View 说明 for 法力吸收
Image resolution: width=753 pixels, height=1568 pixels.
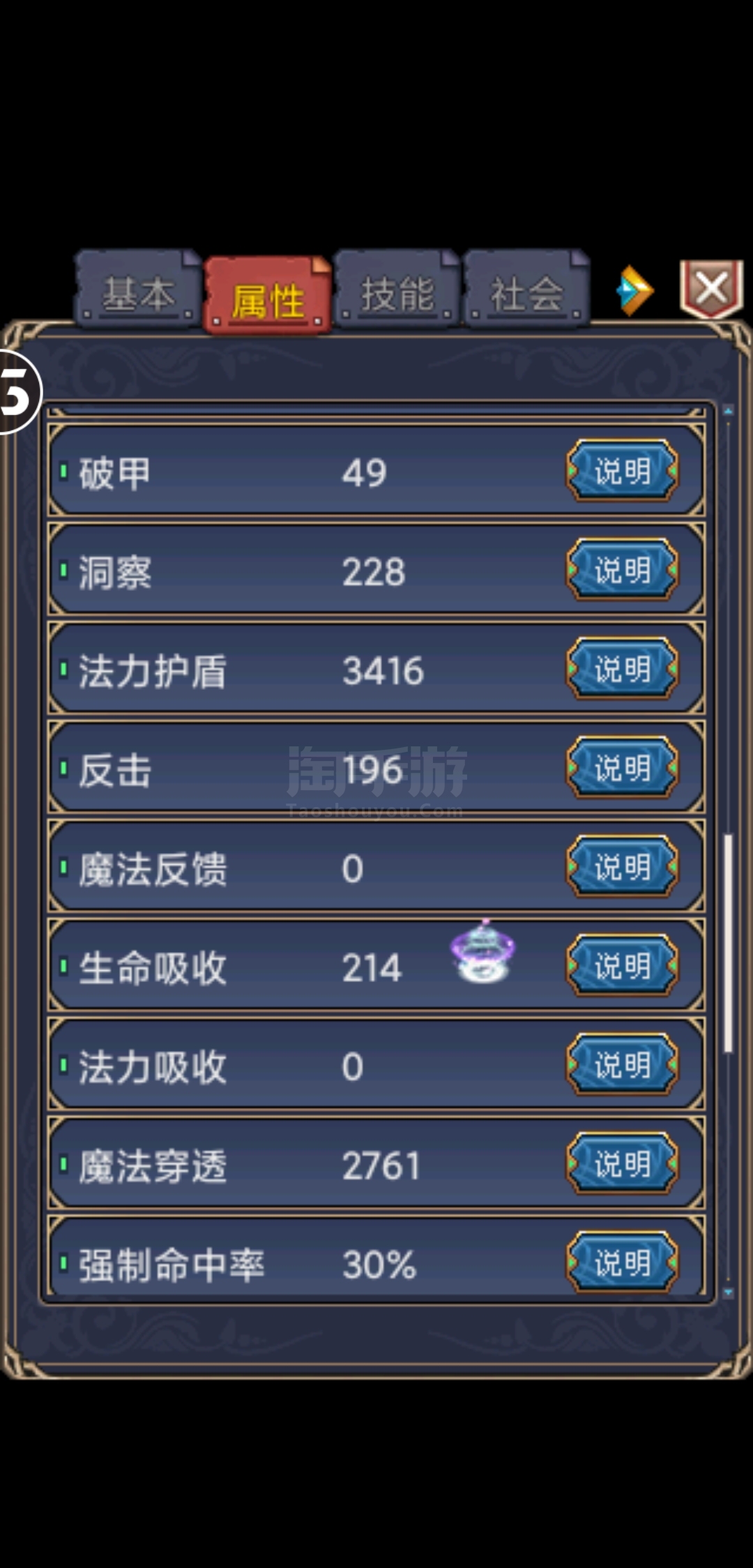(x=622, y=1065)
